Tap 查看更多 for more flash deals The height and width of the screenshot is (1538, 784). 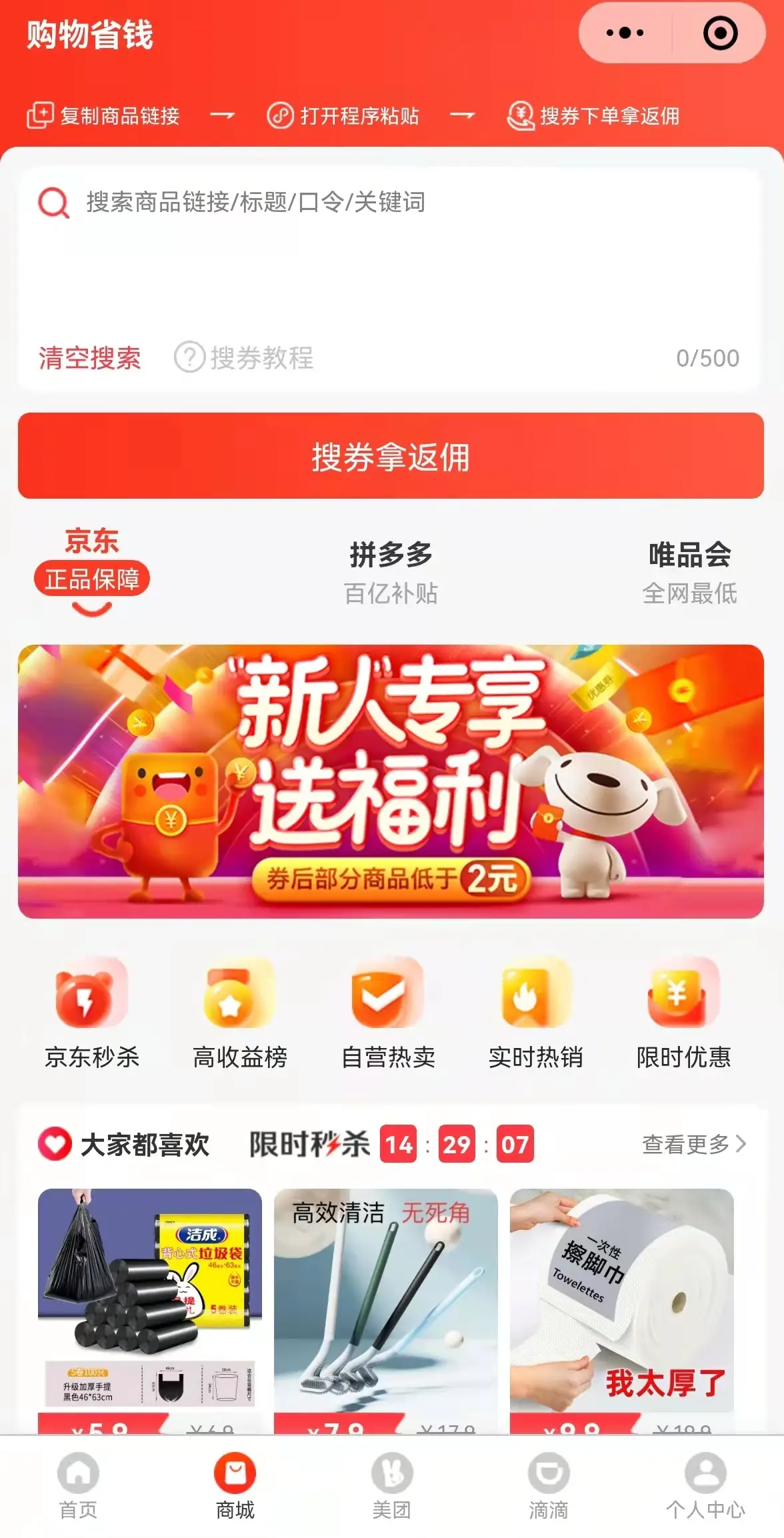pyautogui.click(x=693, y=1144)
